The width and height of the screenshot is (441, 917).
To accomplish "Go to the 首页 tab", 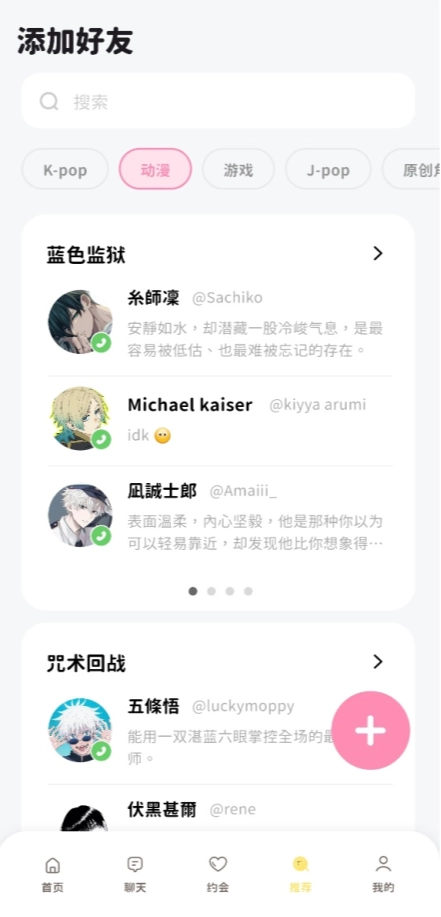I will pos(52,874).
